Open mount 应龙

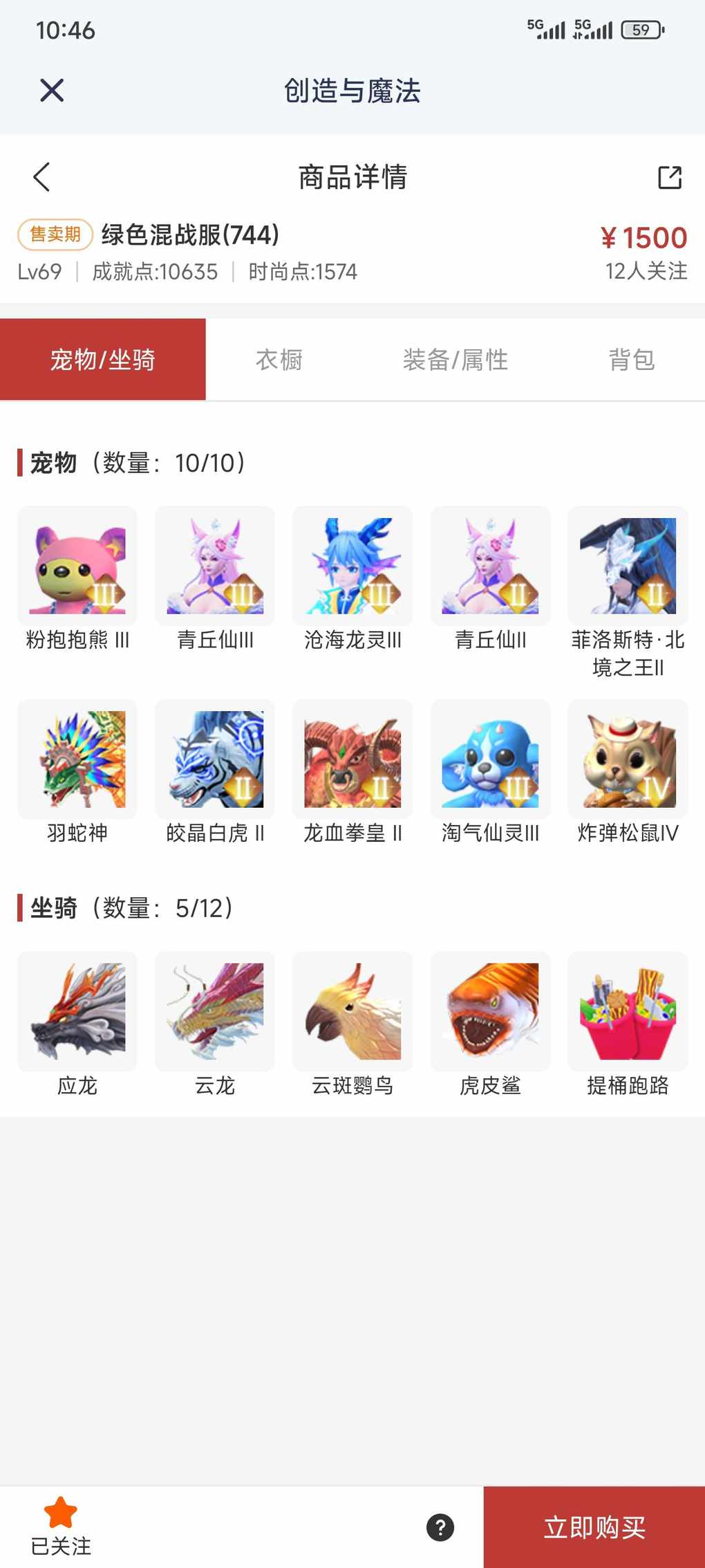[77, 1011]
